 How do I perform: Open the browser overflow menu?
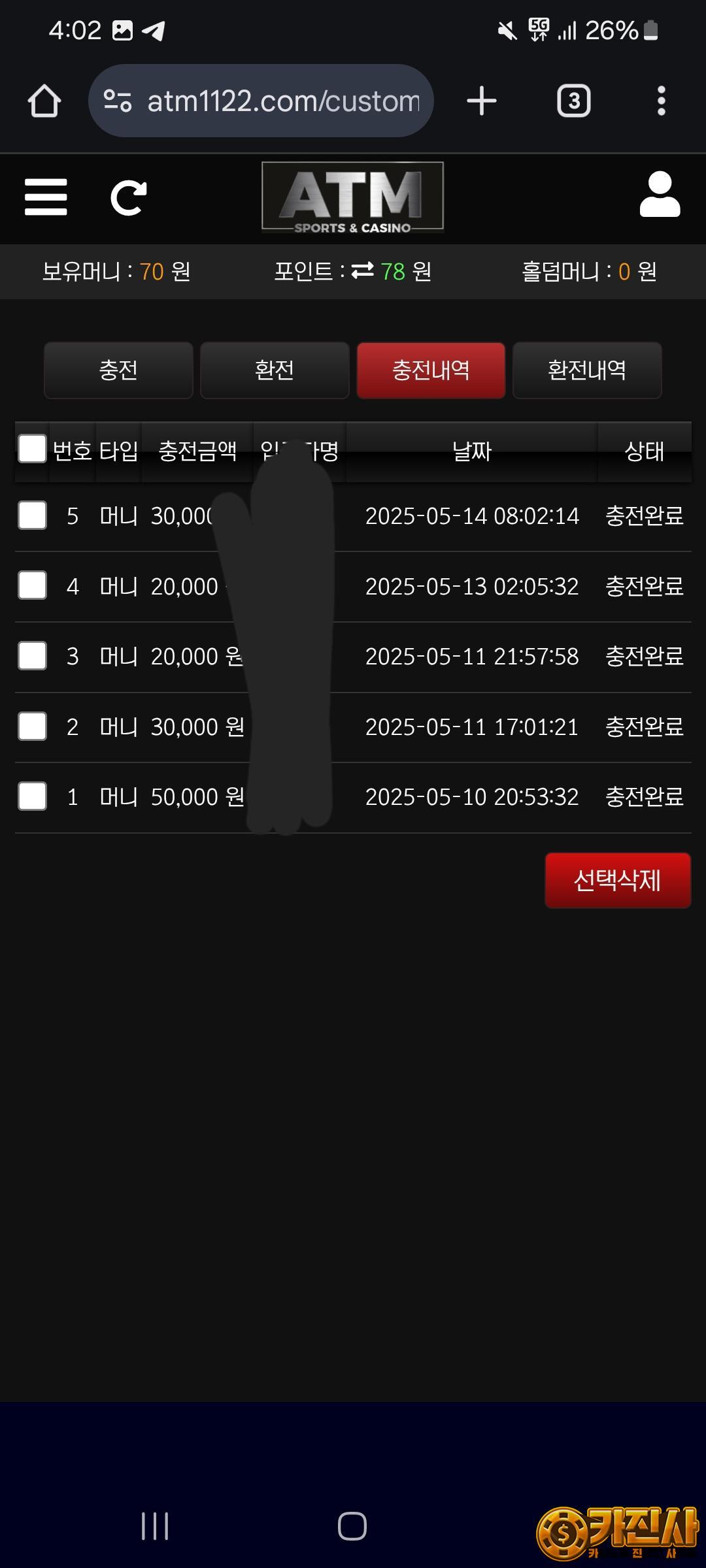[x=662, y=101]
